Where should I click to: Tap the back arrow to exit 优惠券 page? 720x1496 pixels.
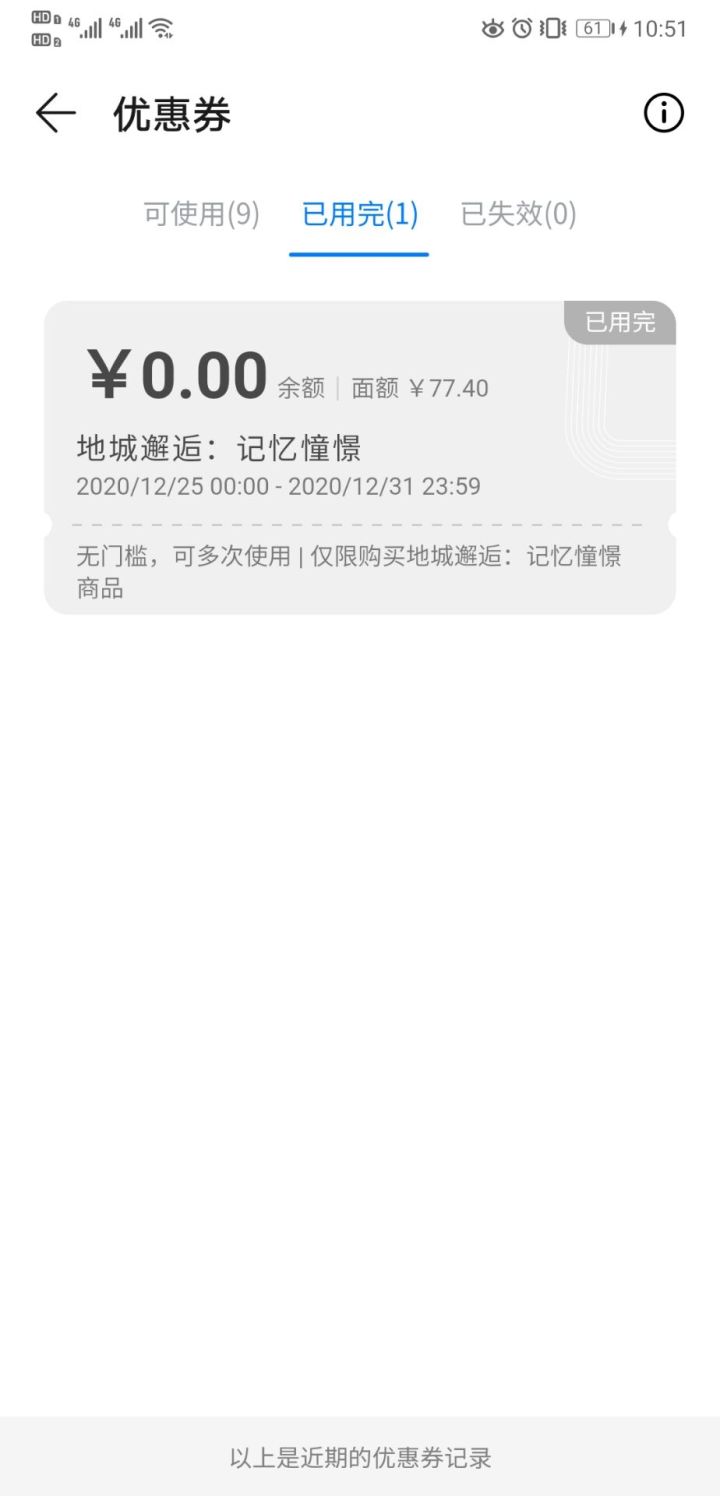pos(55,113)
